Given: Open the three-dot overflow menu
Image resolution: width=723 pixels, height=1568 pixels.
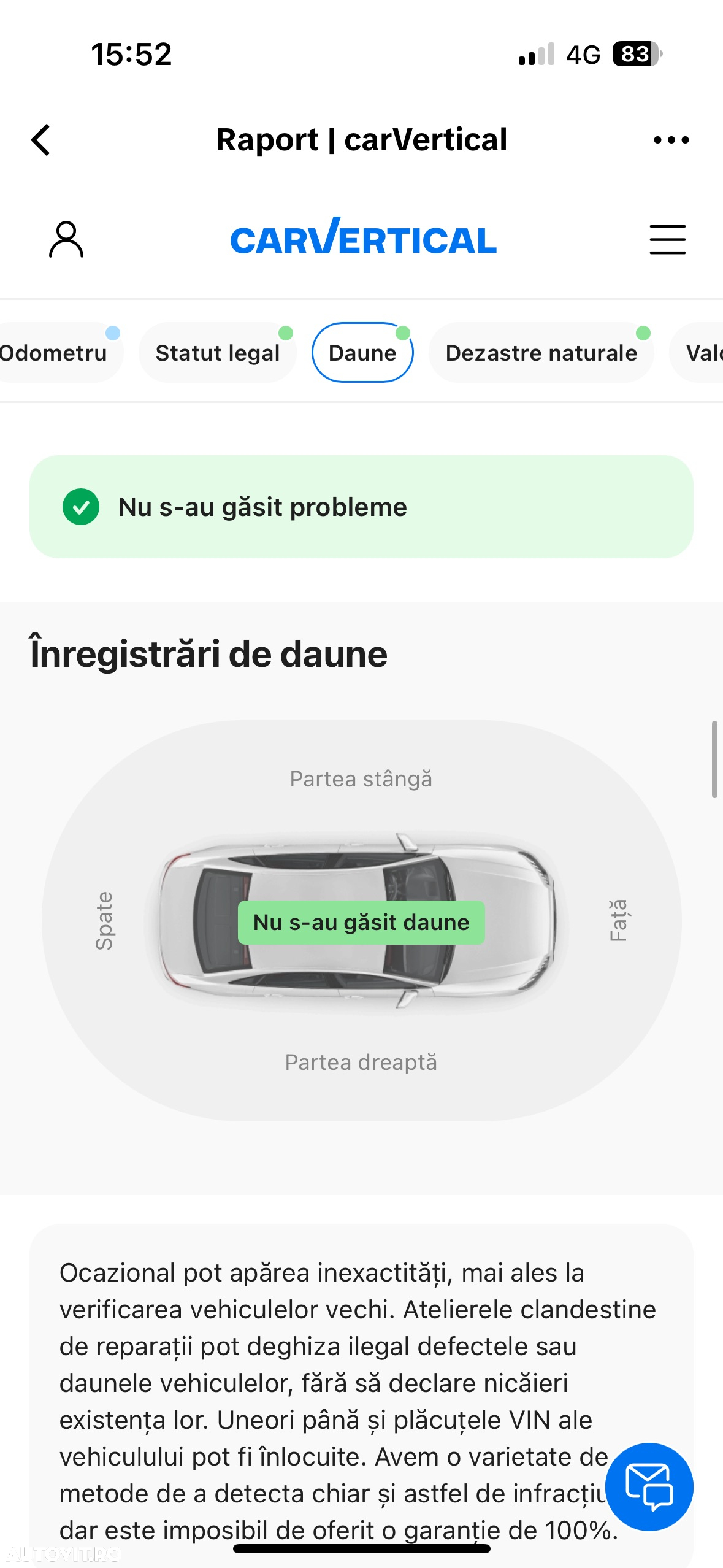Looking at the screenshot, I should point(671,140).
